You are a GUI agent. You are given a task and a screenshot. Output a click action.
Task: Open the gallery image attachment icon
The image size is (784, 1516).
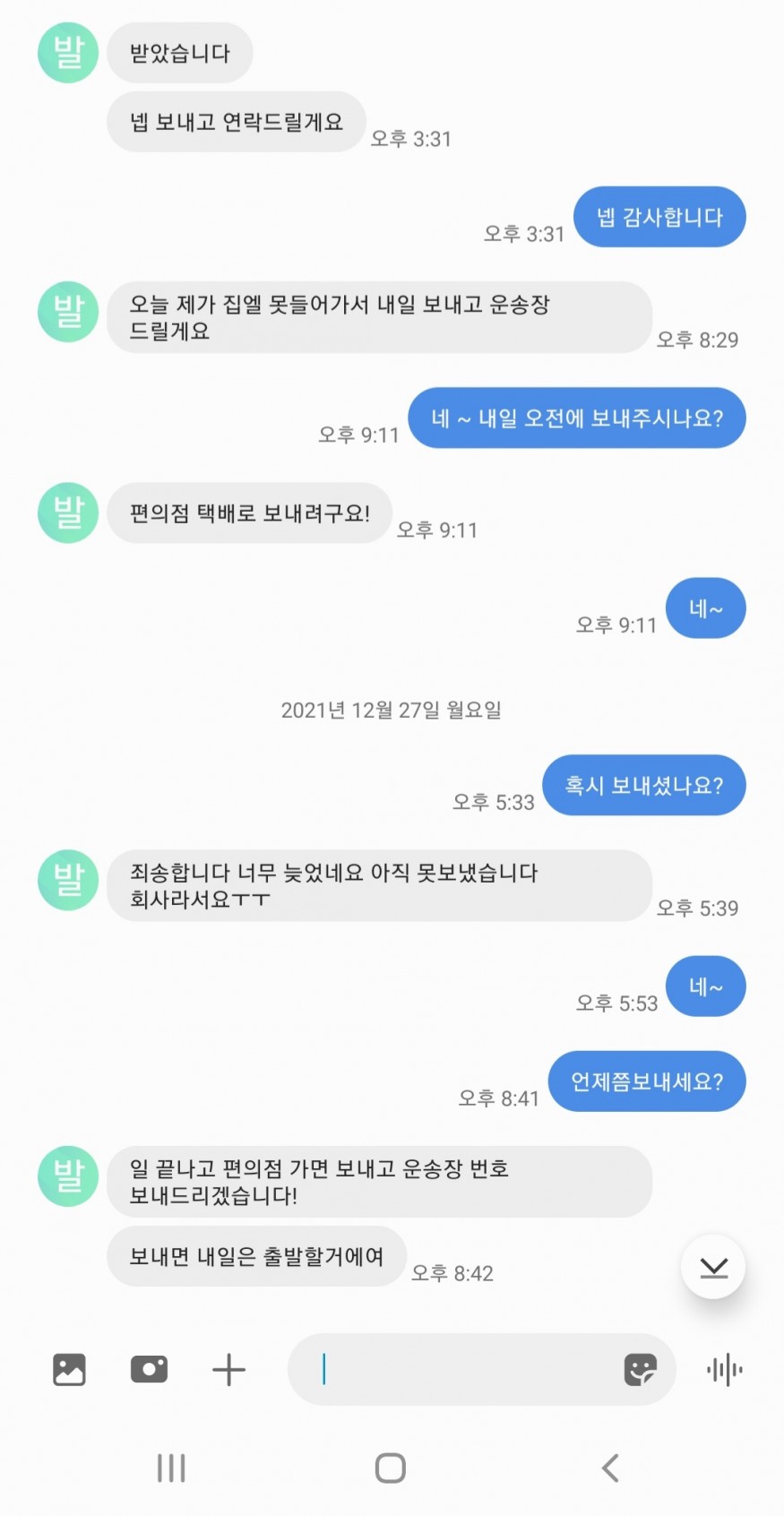point(69,1369)
